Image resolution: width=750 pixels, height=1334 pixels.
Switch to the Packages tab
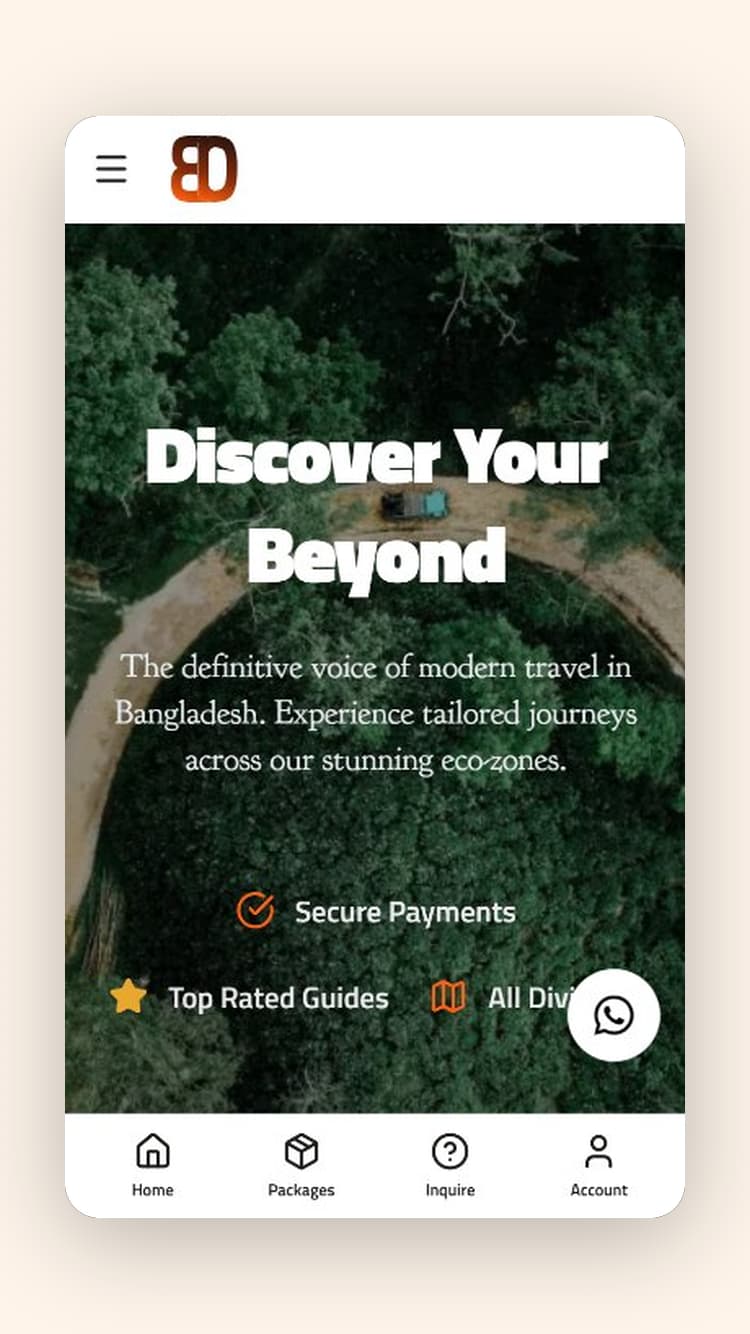tap(301, 1165)
